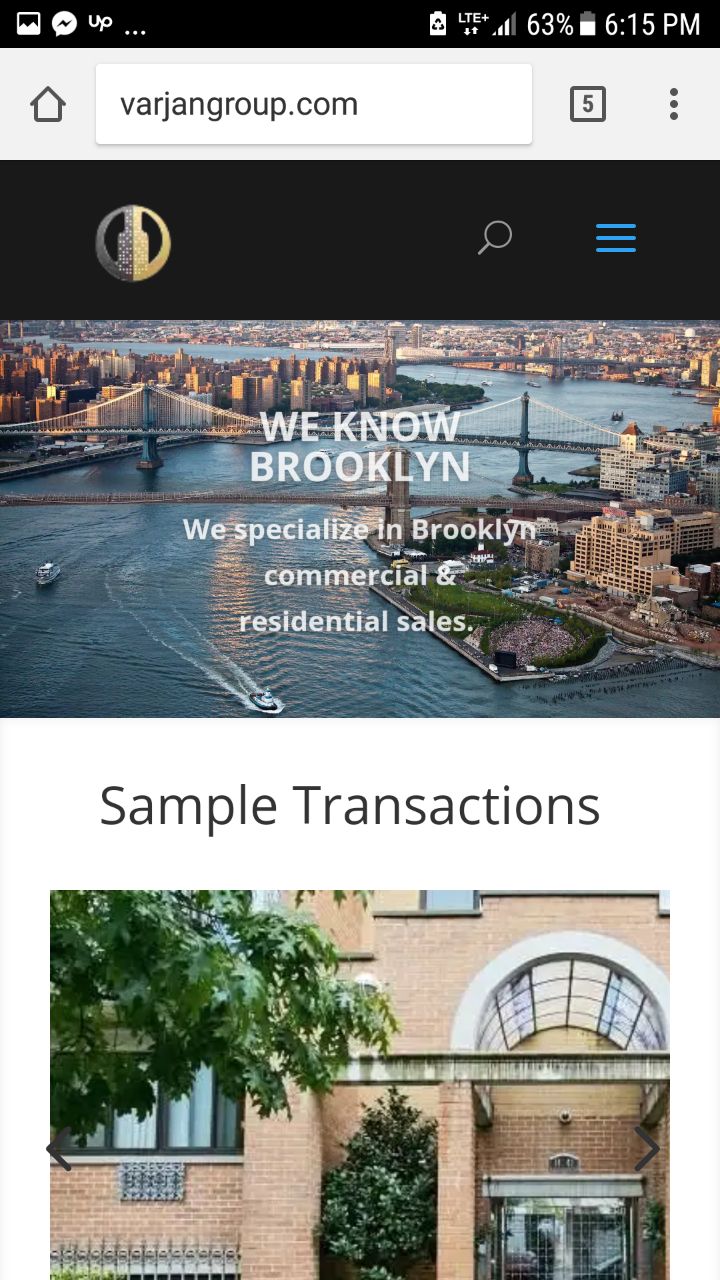This screenshot has width=720, height=1280.
Task: Open the browser overflow menu
Action: [x=674, y=104]
